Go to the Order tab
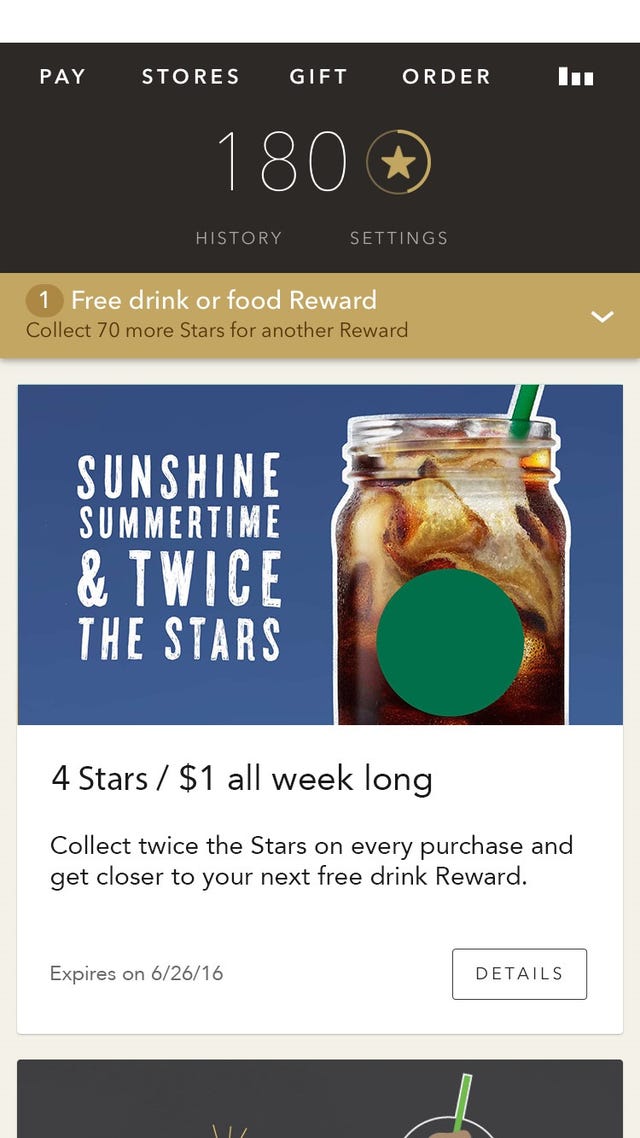Screen dimensions: 640x1138 pyautogui.click(x=446, y=77)
